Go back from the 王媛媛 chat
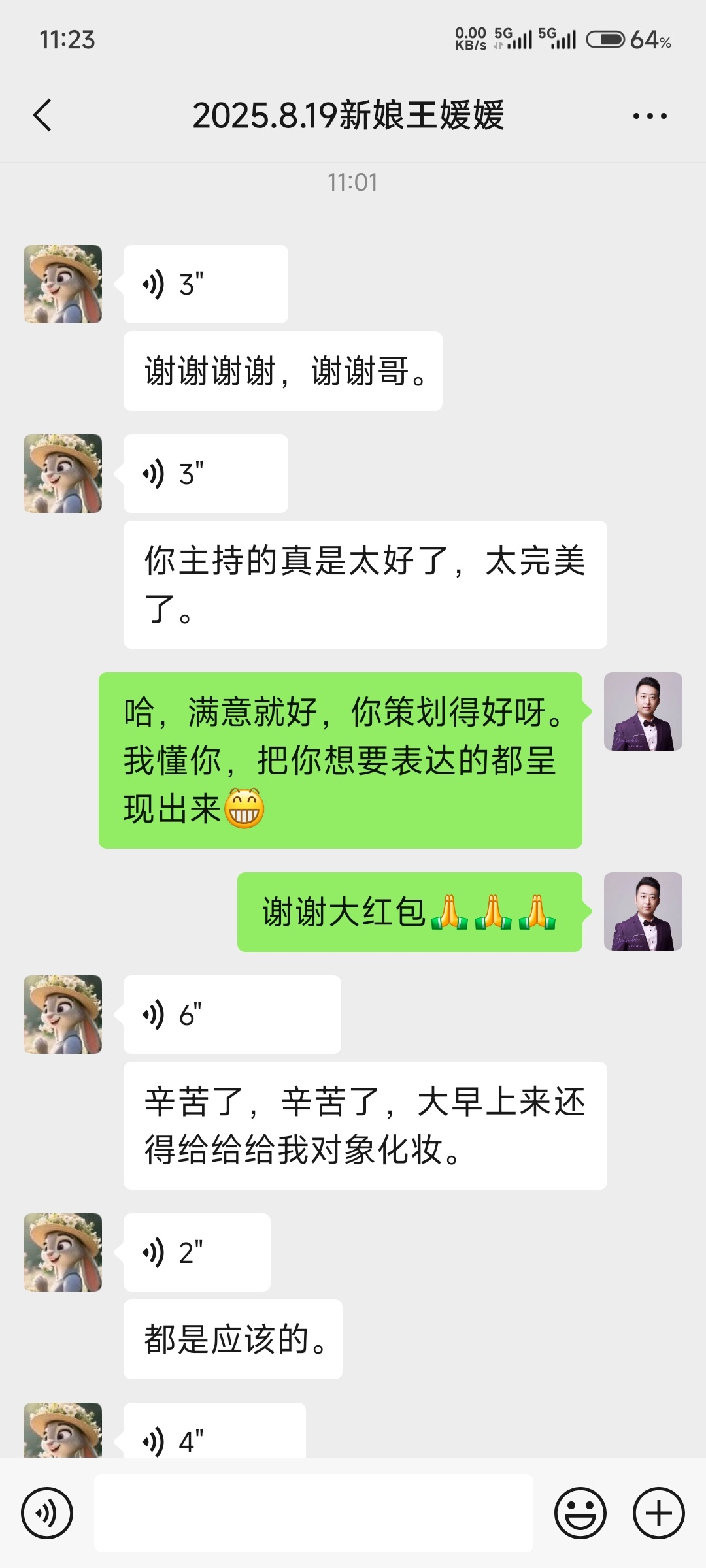The image size is (706, 1568). click(x=42, y=116)
